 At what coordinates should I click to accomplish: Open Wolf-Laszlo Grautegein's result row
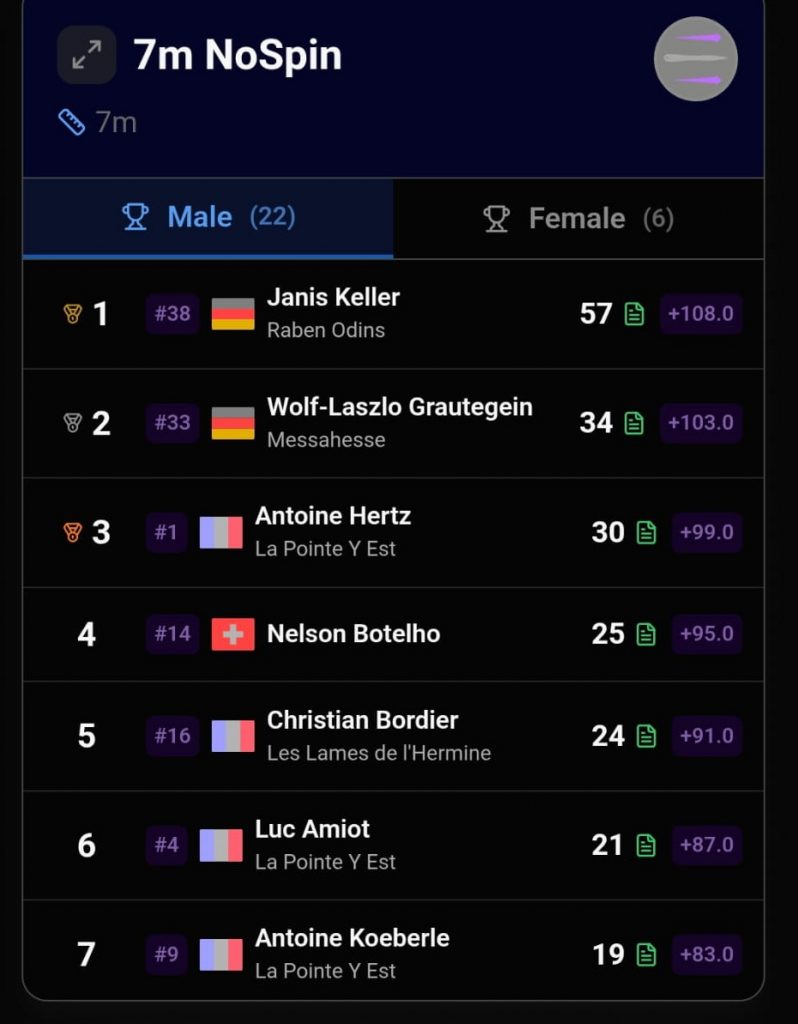[399, 408]
